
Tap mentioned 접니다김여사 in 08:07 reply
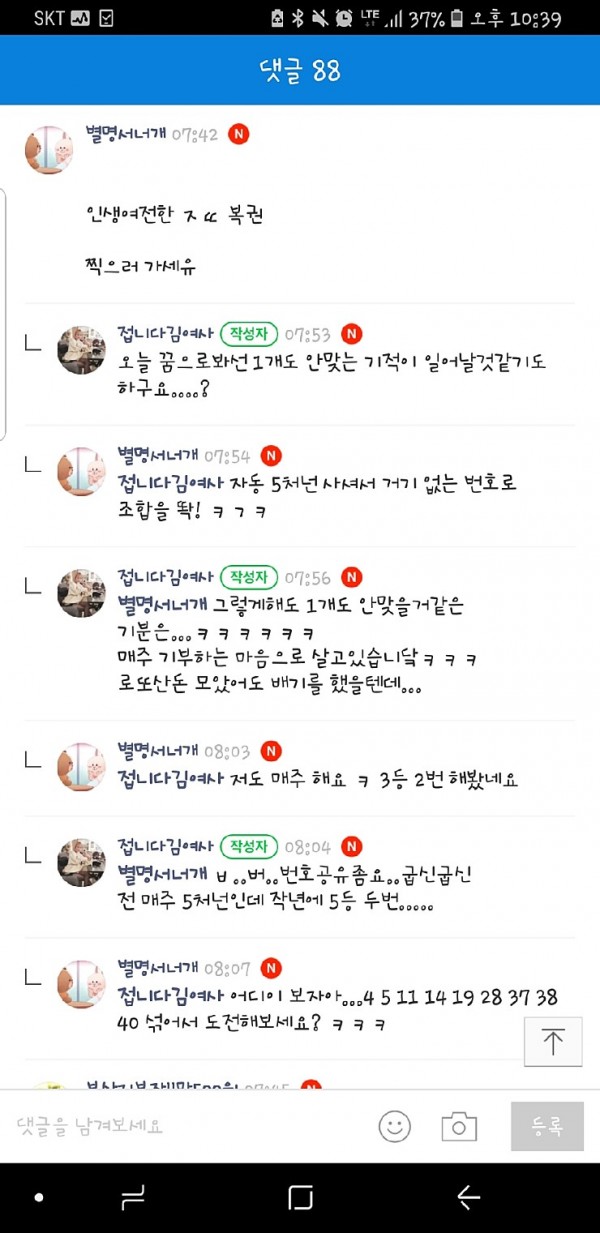click(171, 997)
